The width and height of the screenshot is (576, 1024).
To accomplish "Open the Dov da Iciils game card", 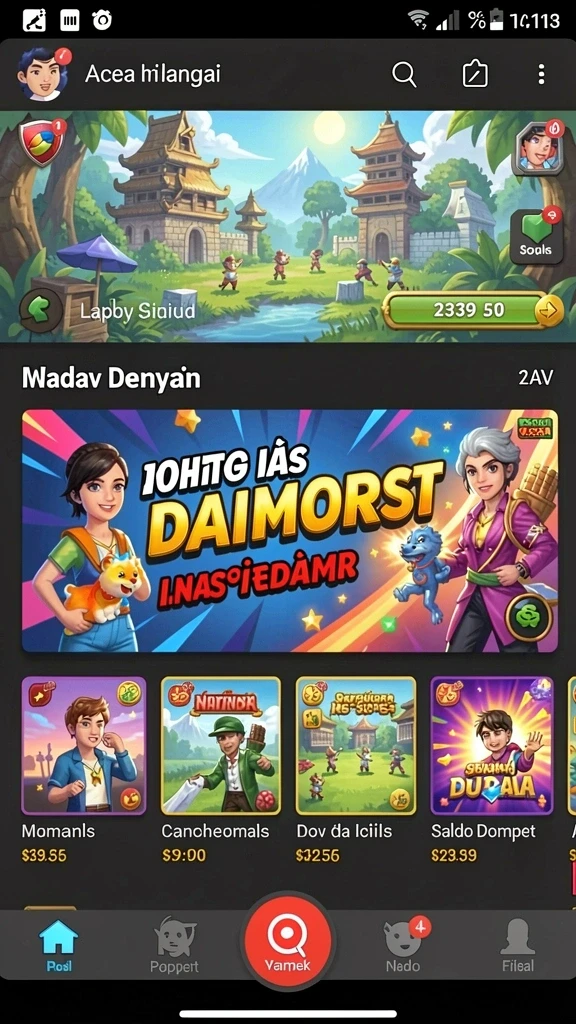I will [356, 769].
